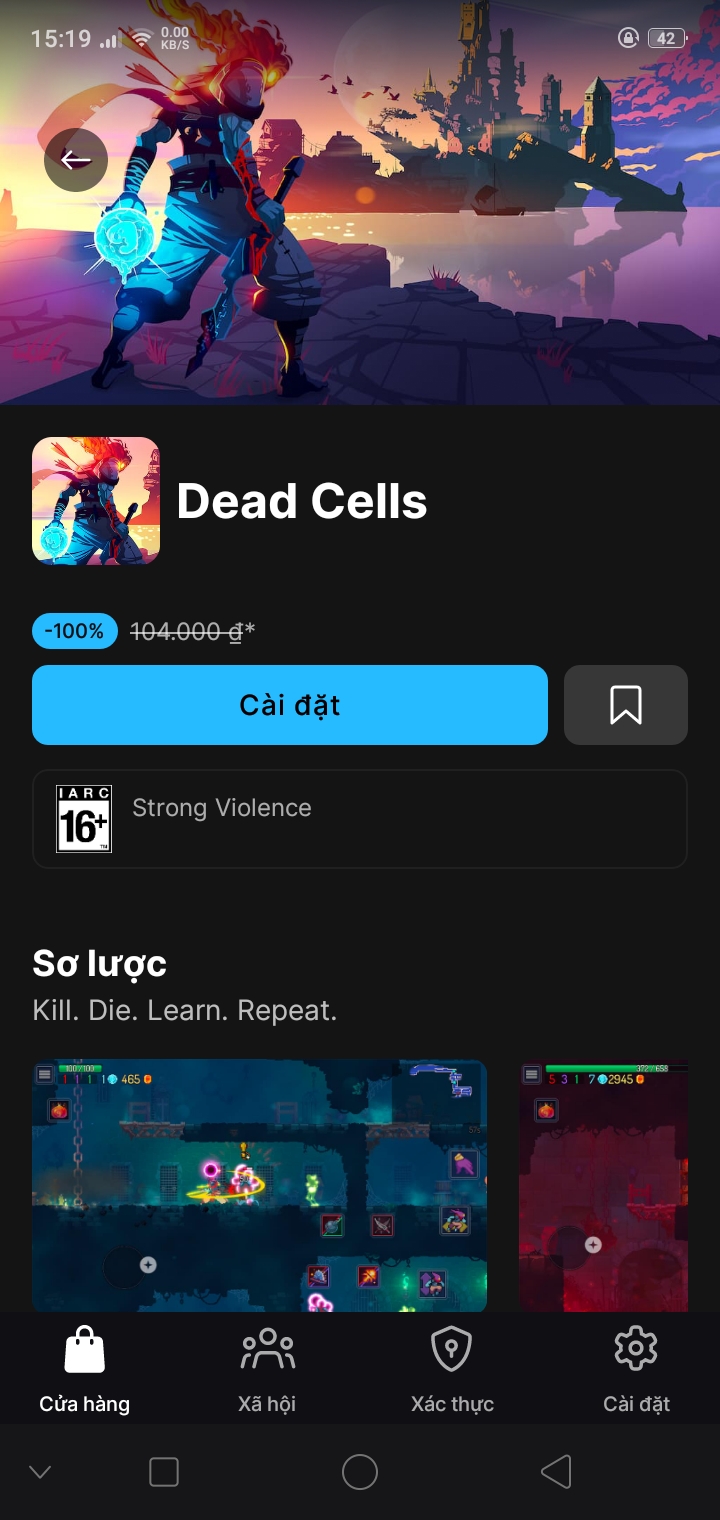720x1520 pixels.
Task: Tap the Cài đặt install button
Action: click(290, 705)
